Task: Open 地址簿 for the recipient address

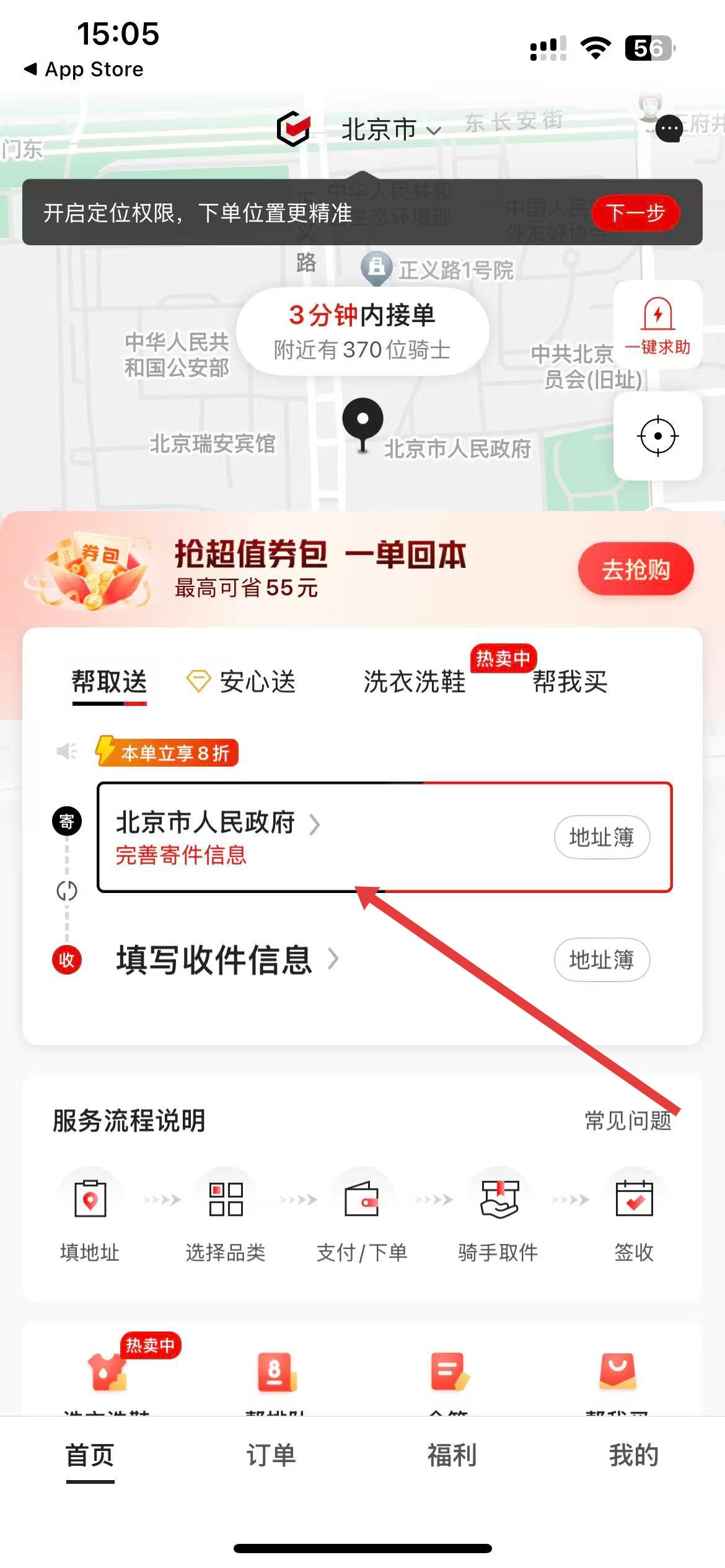Action: pos(601,960)
